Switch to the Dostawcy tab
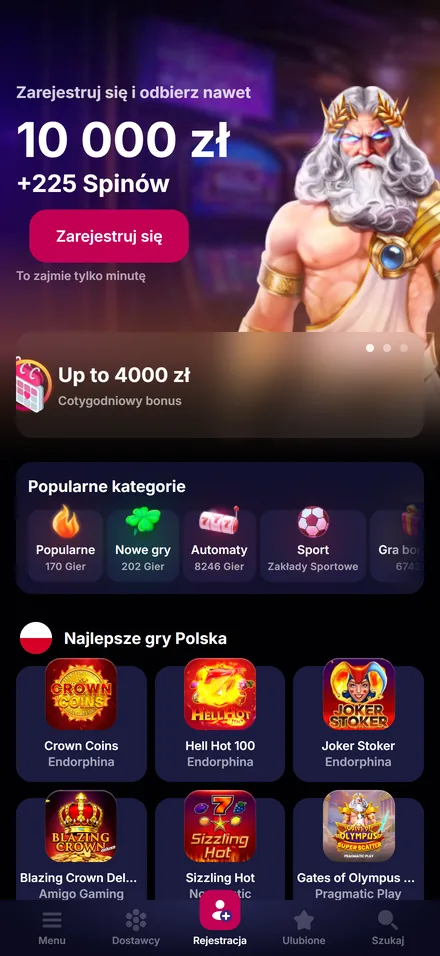This screenshot has width=440, height=956. click(x=136, y=928)
